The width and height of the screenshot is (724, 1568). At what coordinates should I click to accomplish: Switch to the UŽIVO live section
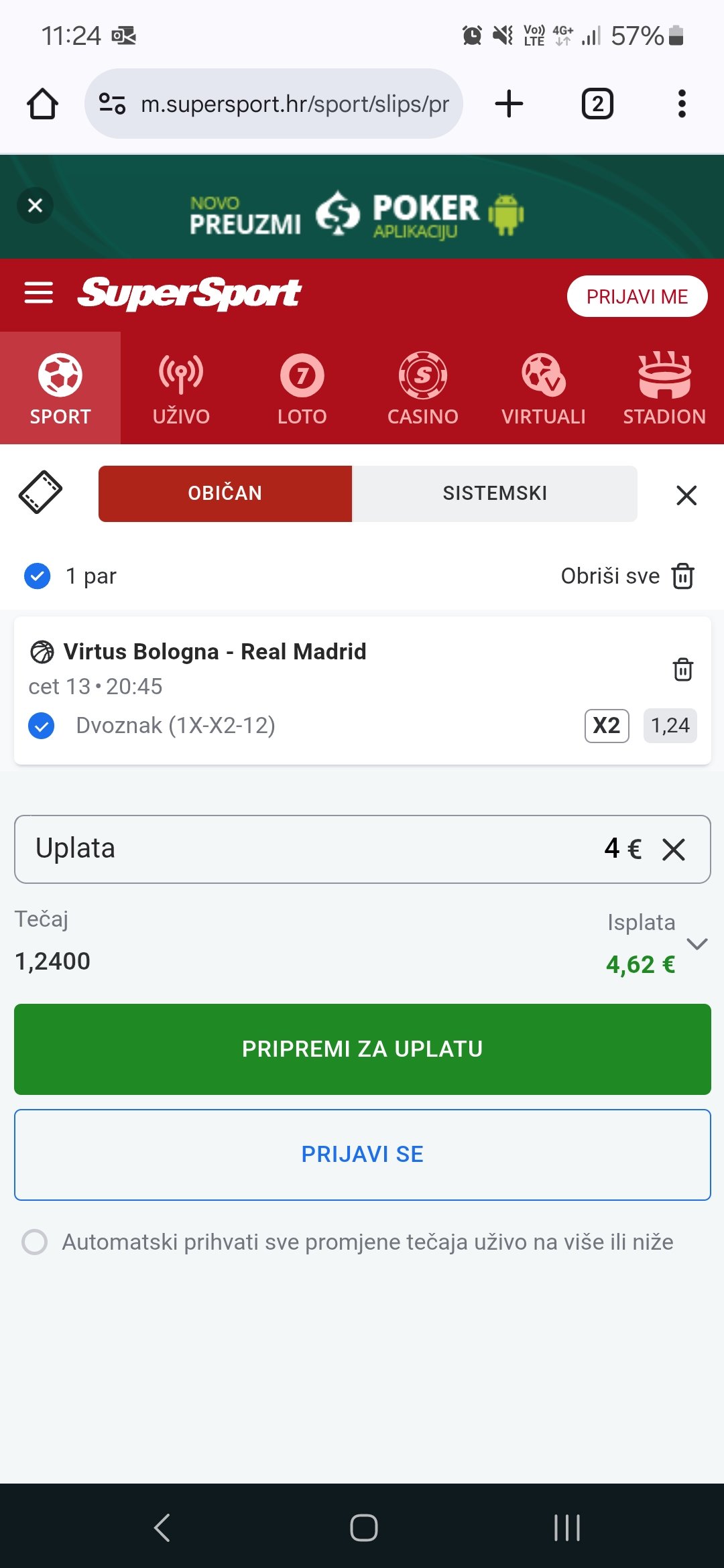pos(181,389)
